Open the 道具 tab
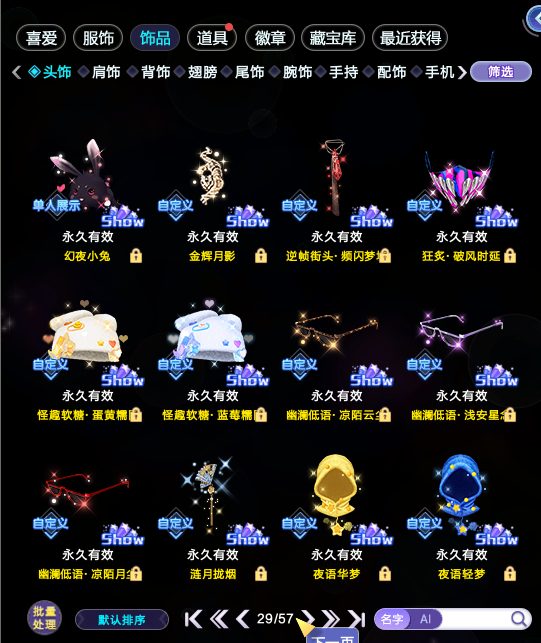 click(212, 38)
